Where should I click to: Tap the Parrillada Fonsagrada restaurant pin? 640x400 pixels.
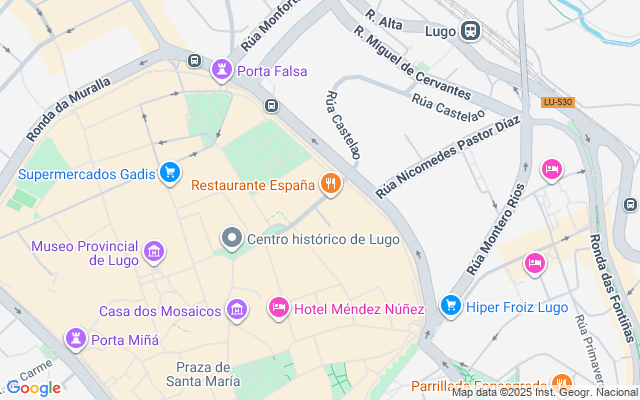tap(561, 384)
